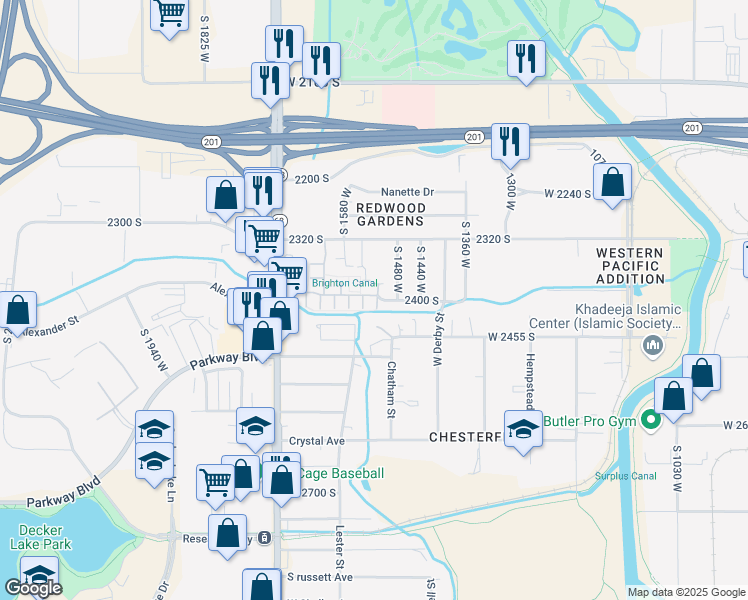Tap the shopping bag marker by Alexander St
Viewport: 748px width, 600px height.
[17, 310]
